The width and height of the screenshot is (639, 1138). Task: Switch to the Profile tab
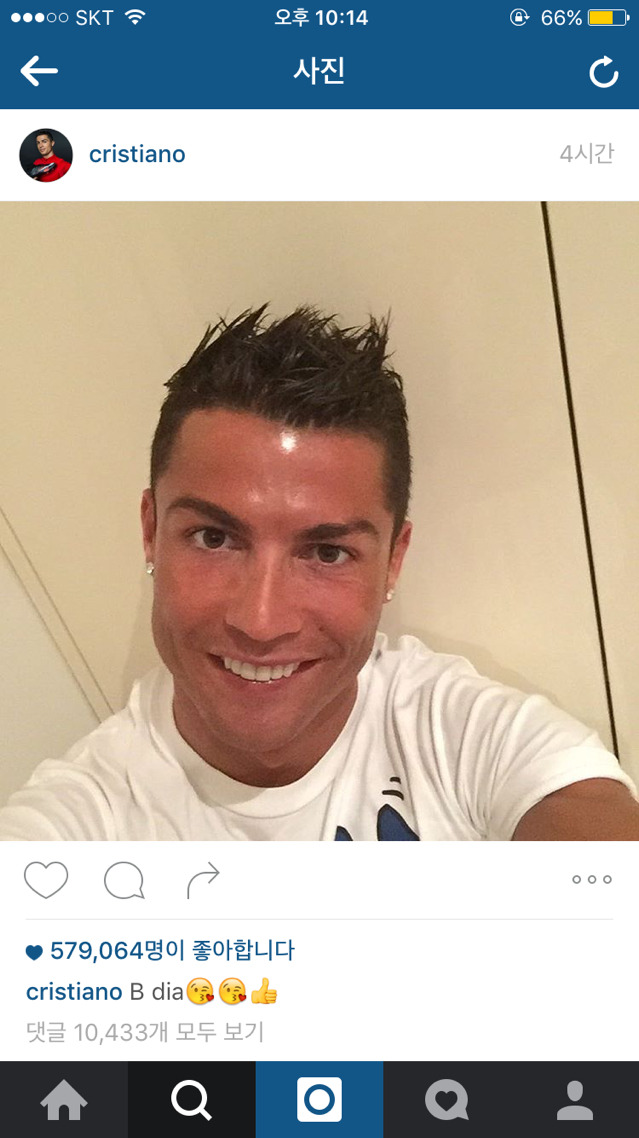pyautogui.click(x=575, y=1100)
